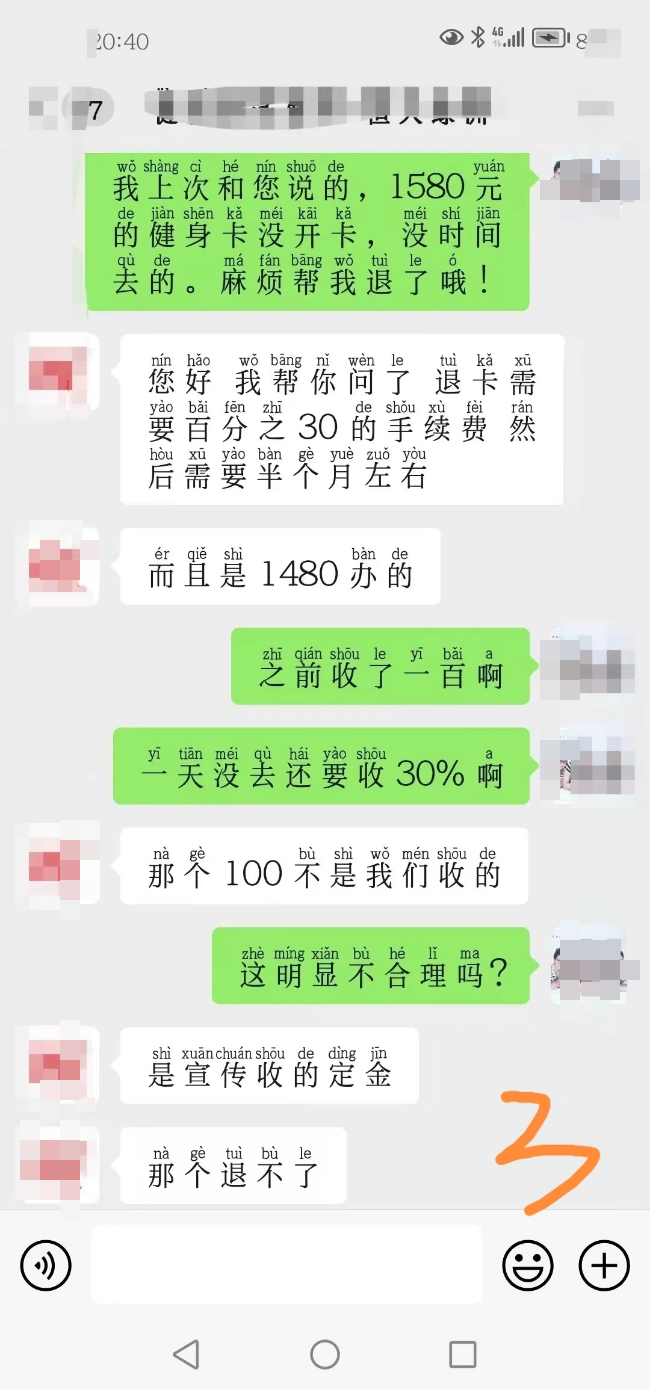
Task: Open the plus attachment menu
Action: click(x=604, y=1266)
